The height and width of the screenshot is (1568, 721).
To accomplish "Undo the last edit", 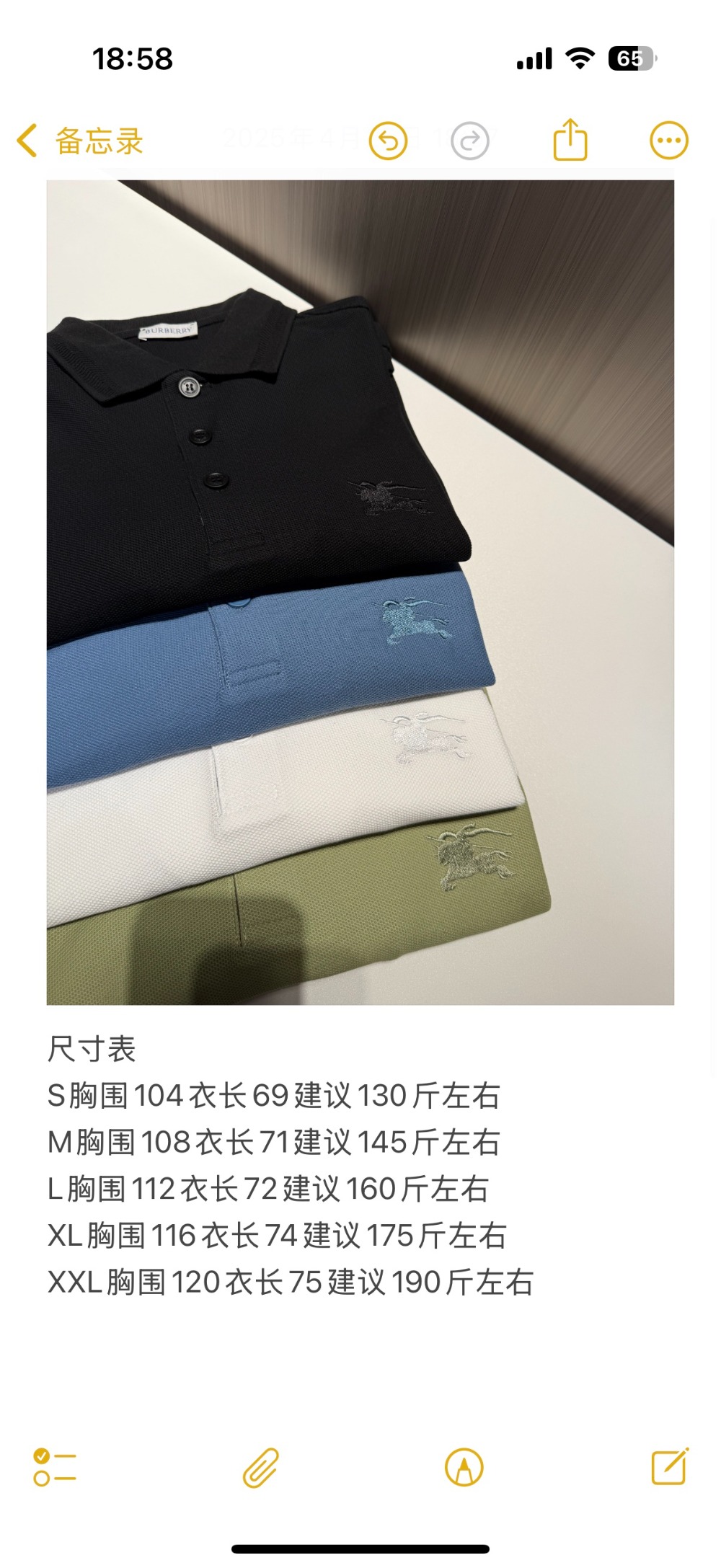I will point(388,141).
